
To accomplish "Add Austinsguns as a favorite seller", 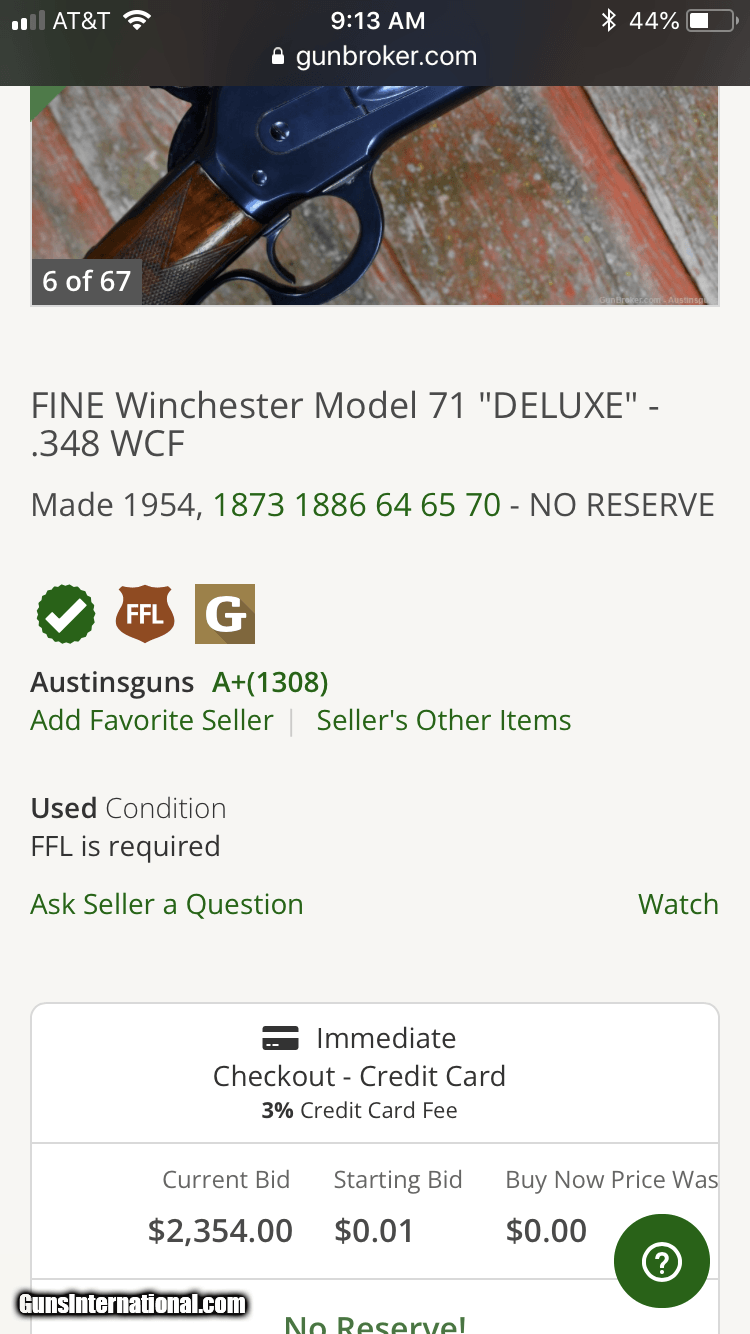I will point(152,720).
